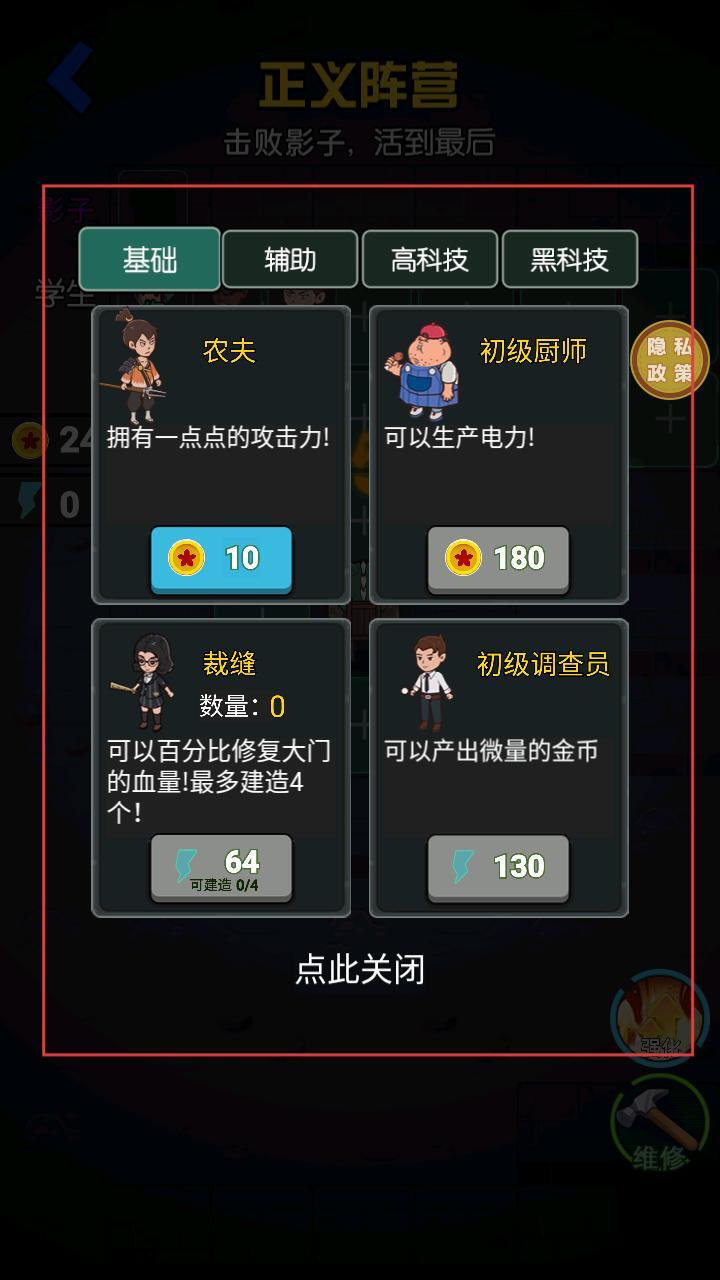Select the 黑科技 tab
This screenshot has width=720, height=1280.
[x=570, y=260]
